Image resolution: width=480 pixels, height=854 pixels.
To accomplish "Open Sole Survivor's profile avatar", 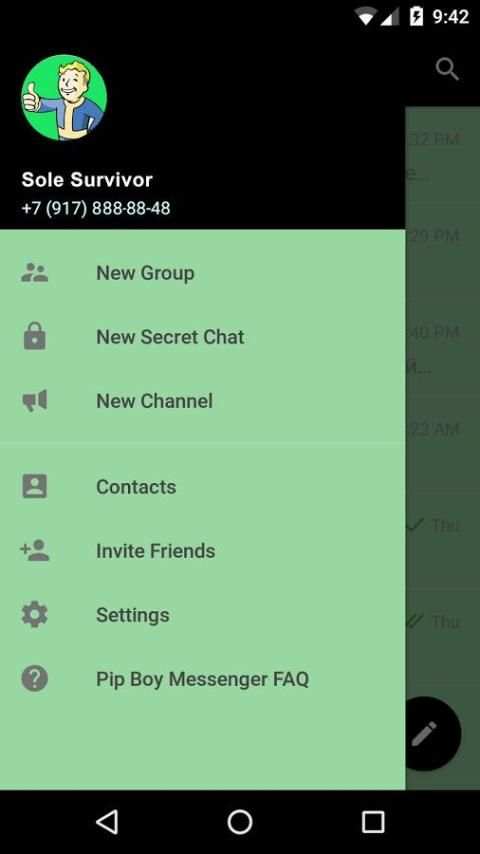I will [x=64, y=97].
